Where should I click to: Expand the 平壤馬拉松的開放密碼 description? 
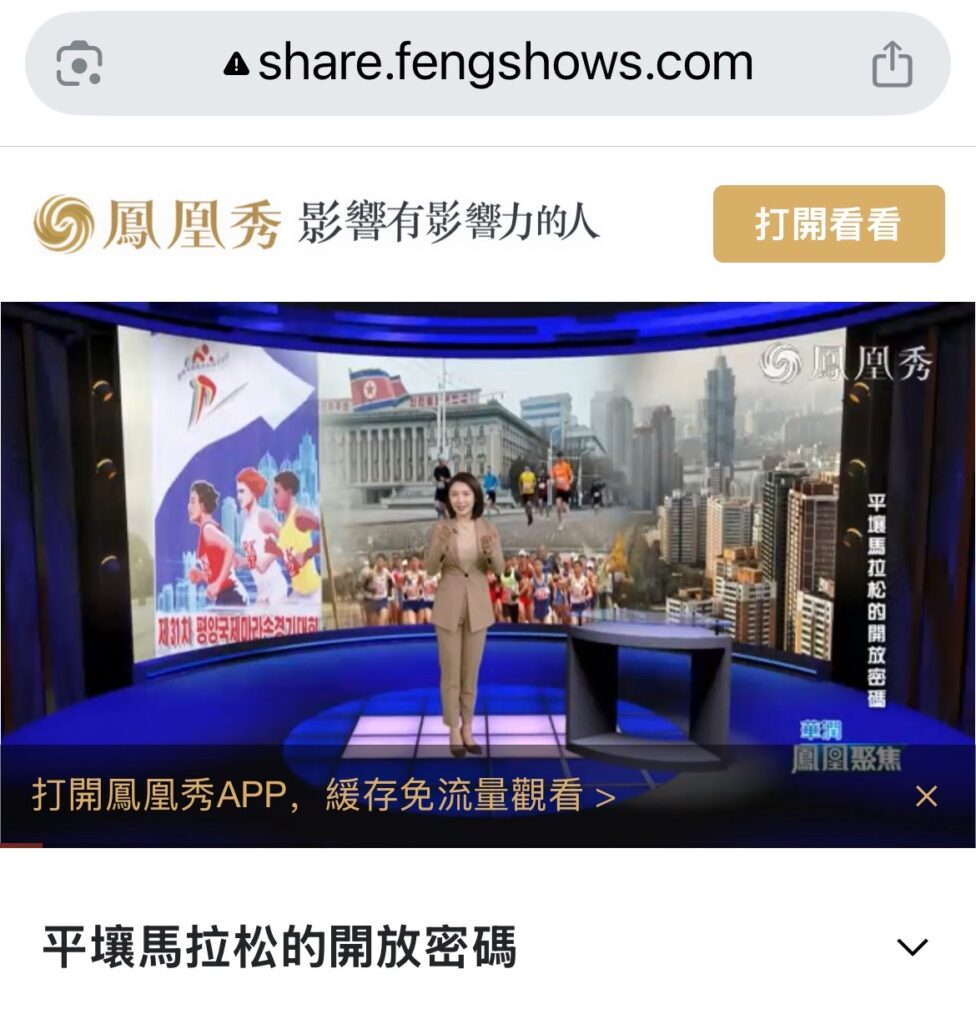coord(912,947)
